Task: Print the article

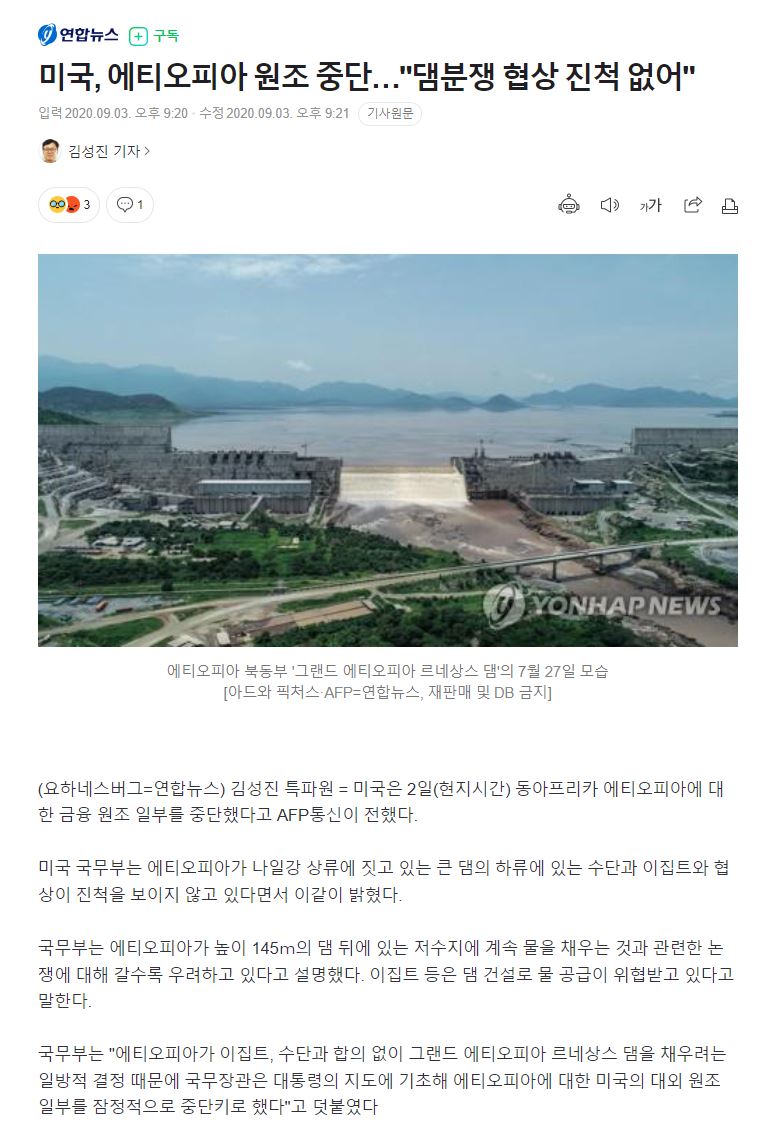Action: [x=730, y=206]
